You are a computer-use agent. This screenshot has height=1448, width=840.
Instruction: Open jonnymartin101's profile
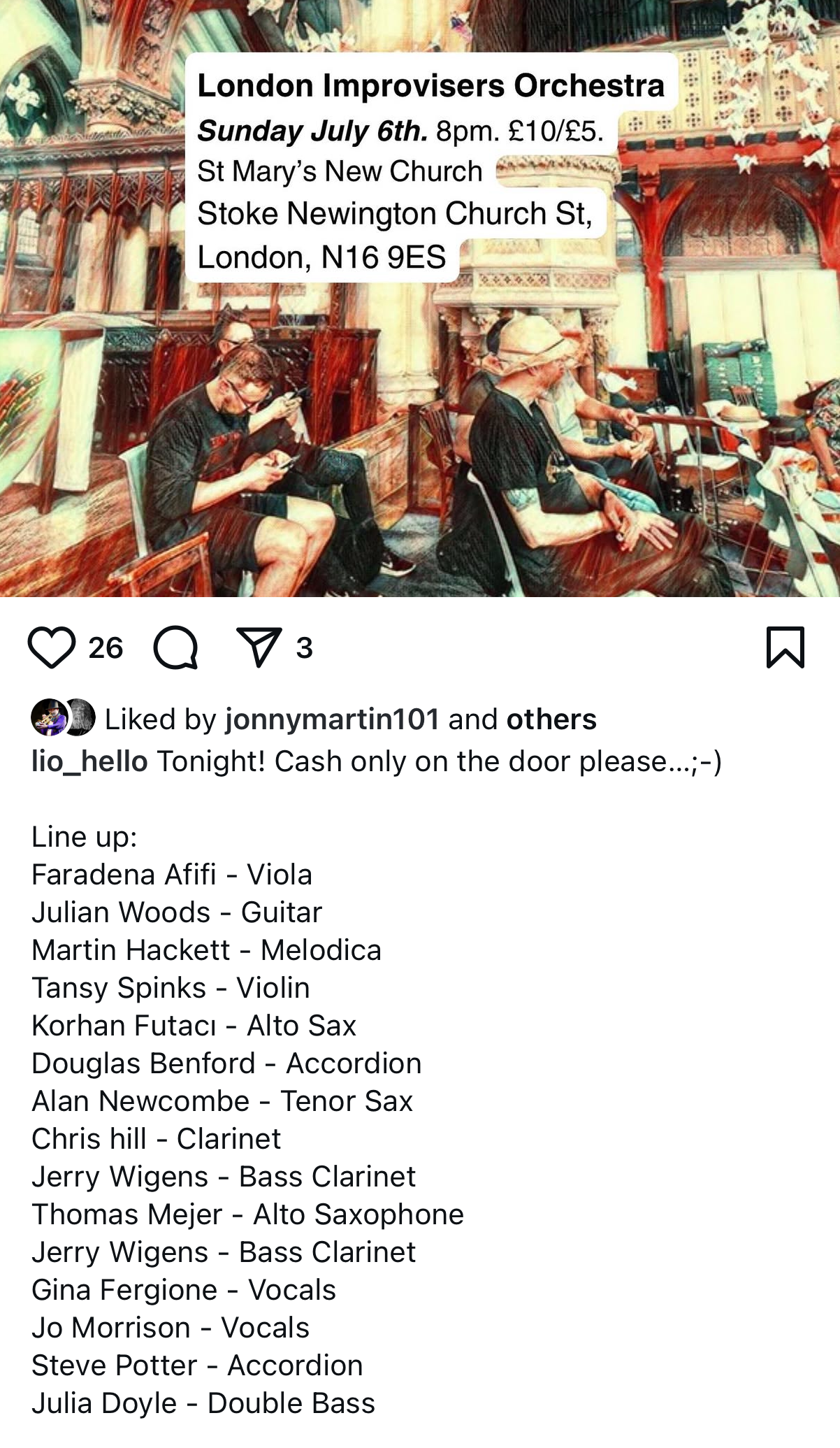(x=332, y=719)
